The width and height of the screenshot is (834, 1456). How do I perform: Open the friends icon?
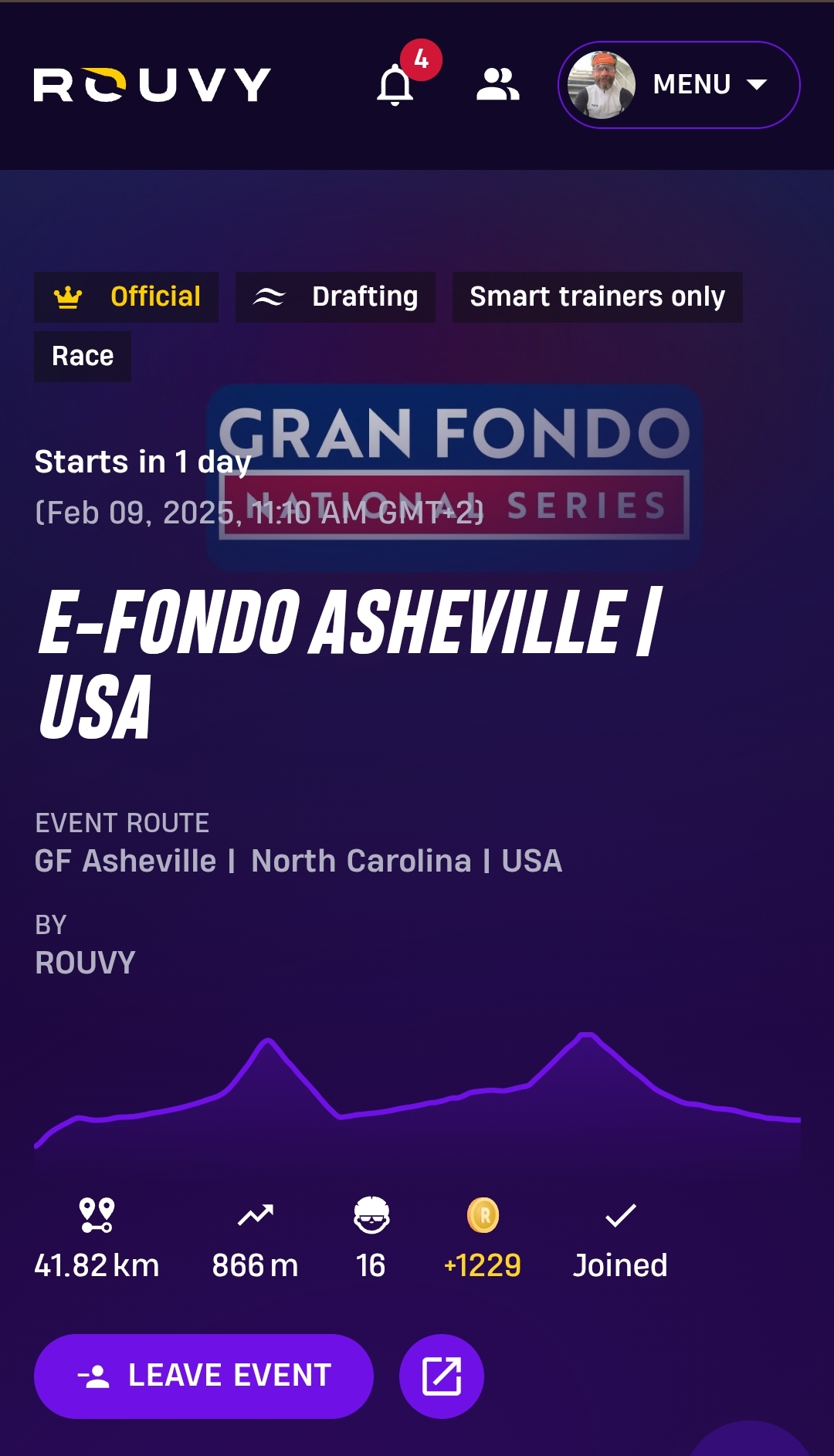click(497, 85)
